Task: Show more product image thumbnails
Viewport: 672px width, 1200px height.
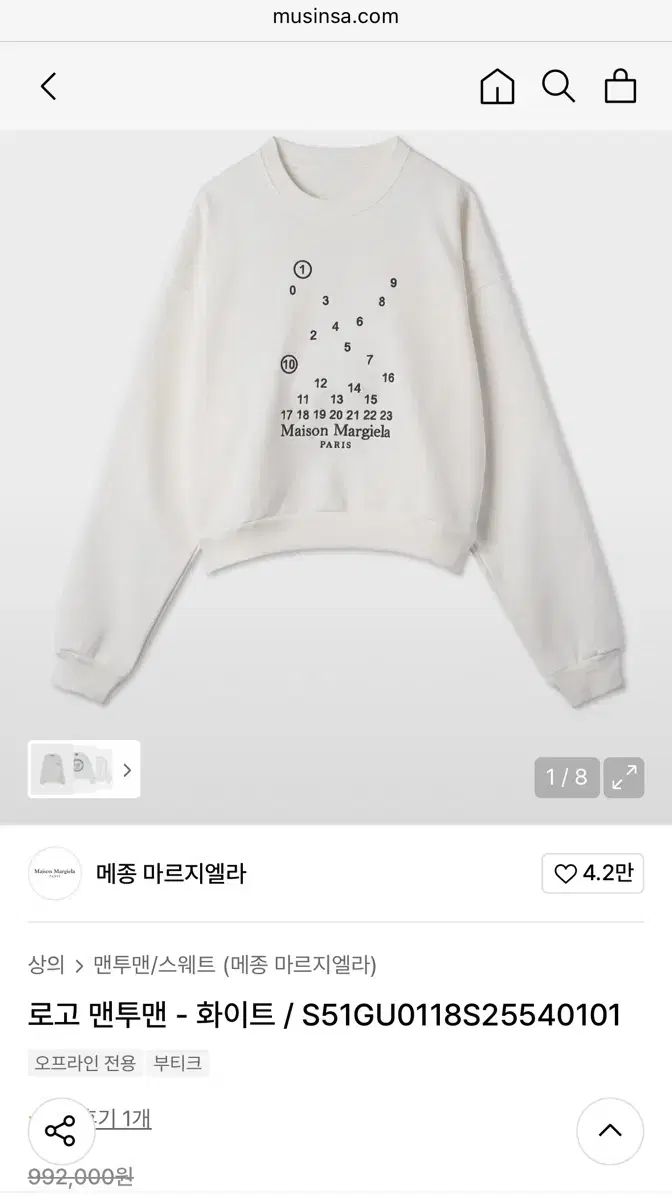Action: click(127, 769)
